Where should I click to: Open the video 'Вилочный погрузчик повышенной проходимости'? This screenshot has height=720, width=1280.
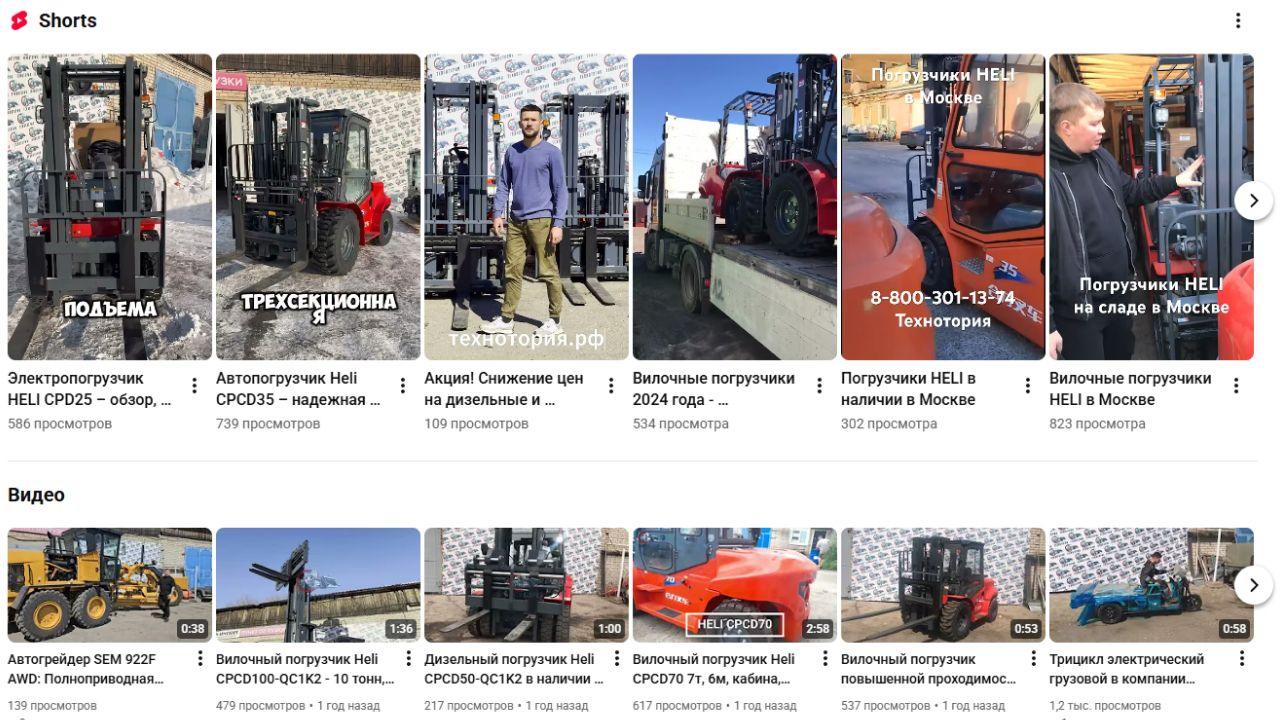[942, 585]
